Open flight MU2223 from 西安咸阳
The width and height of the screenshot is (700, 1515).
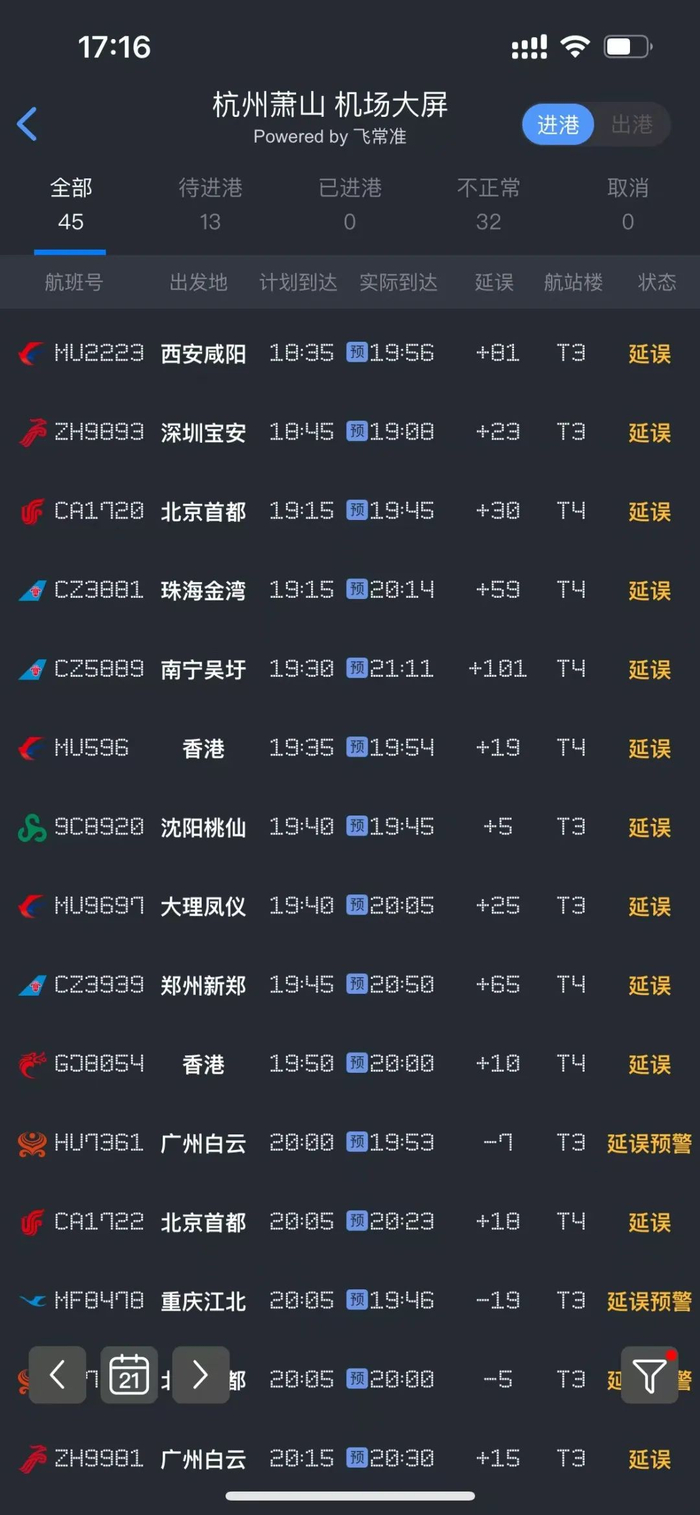[350, 353]
